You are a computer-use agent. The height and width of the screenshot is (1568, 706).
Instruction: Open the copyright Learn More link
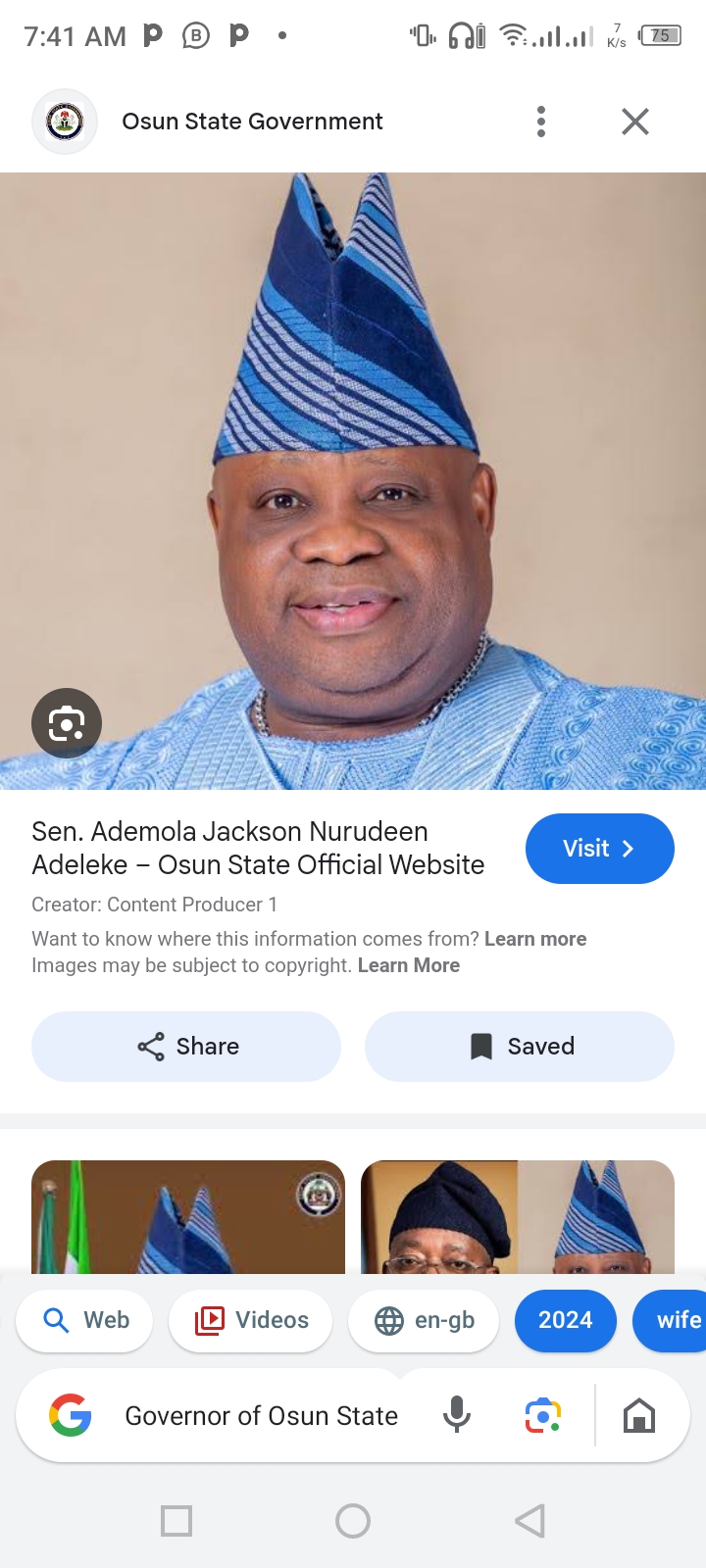(x=409, y=965)
